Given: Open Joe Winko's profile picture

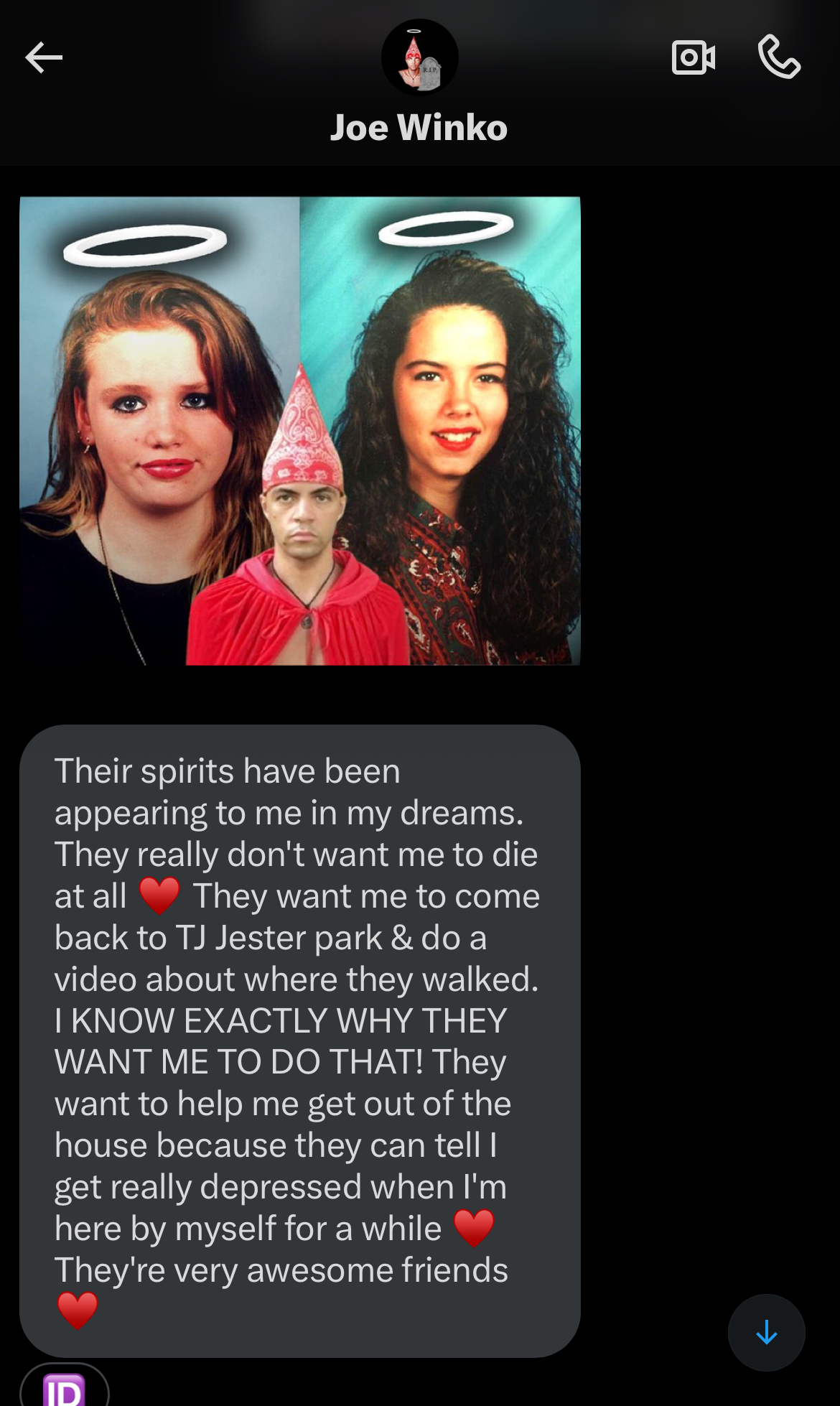Looking at the screenshot, I should [x=420, y=57].
